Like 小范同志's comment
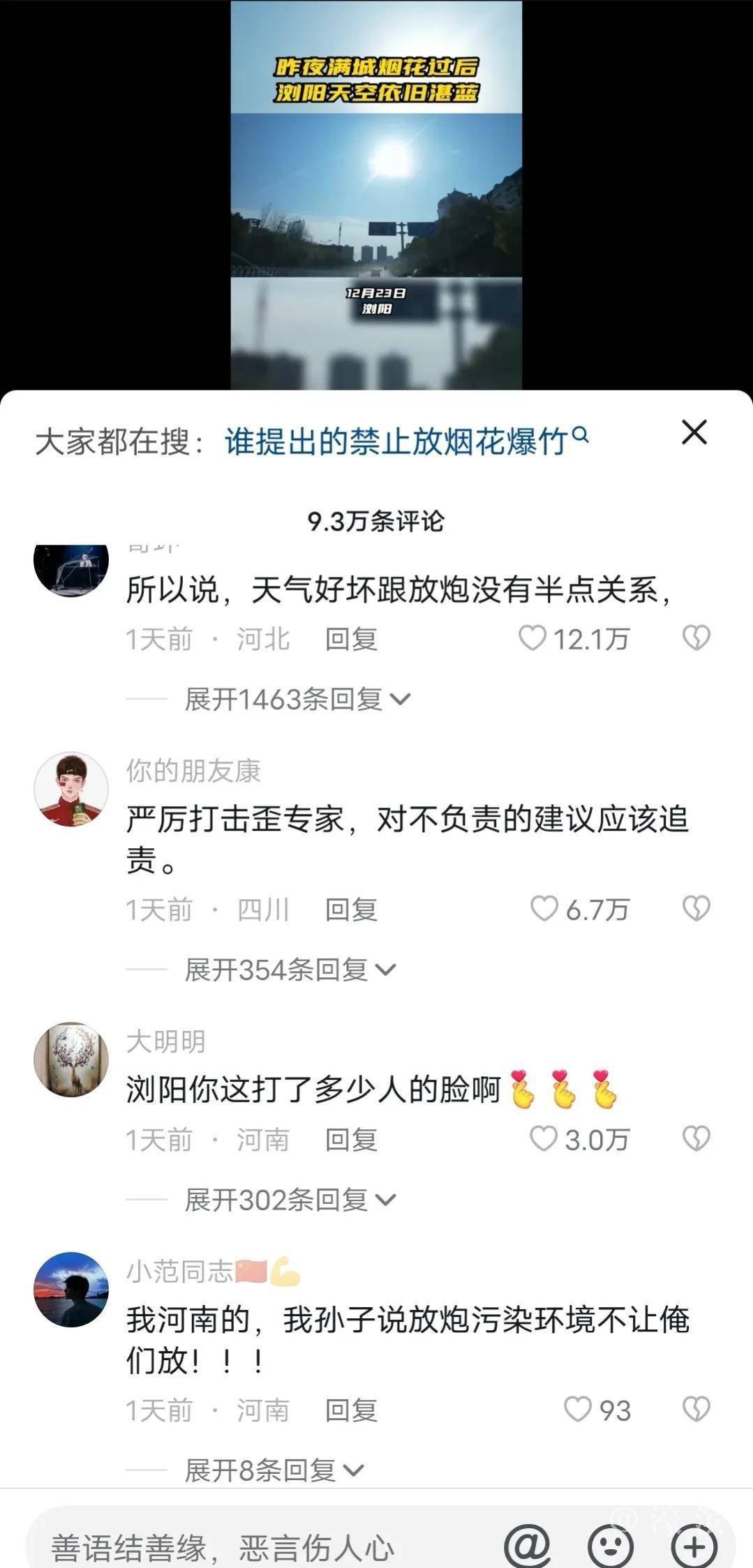The height and width of the screenshot is (1568, 753). [577, 1410]
